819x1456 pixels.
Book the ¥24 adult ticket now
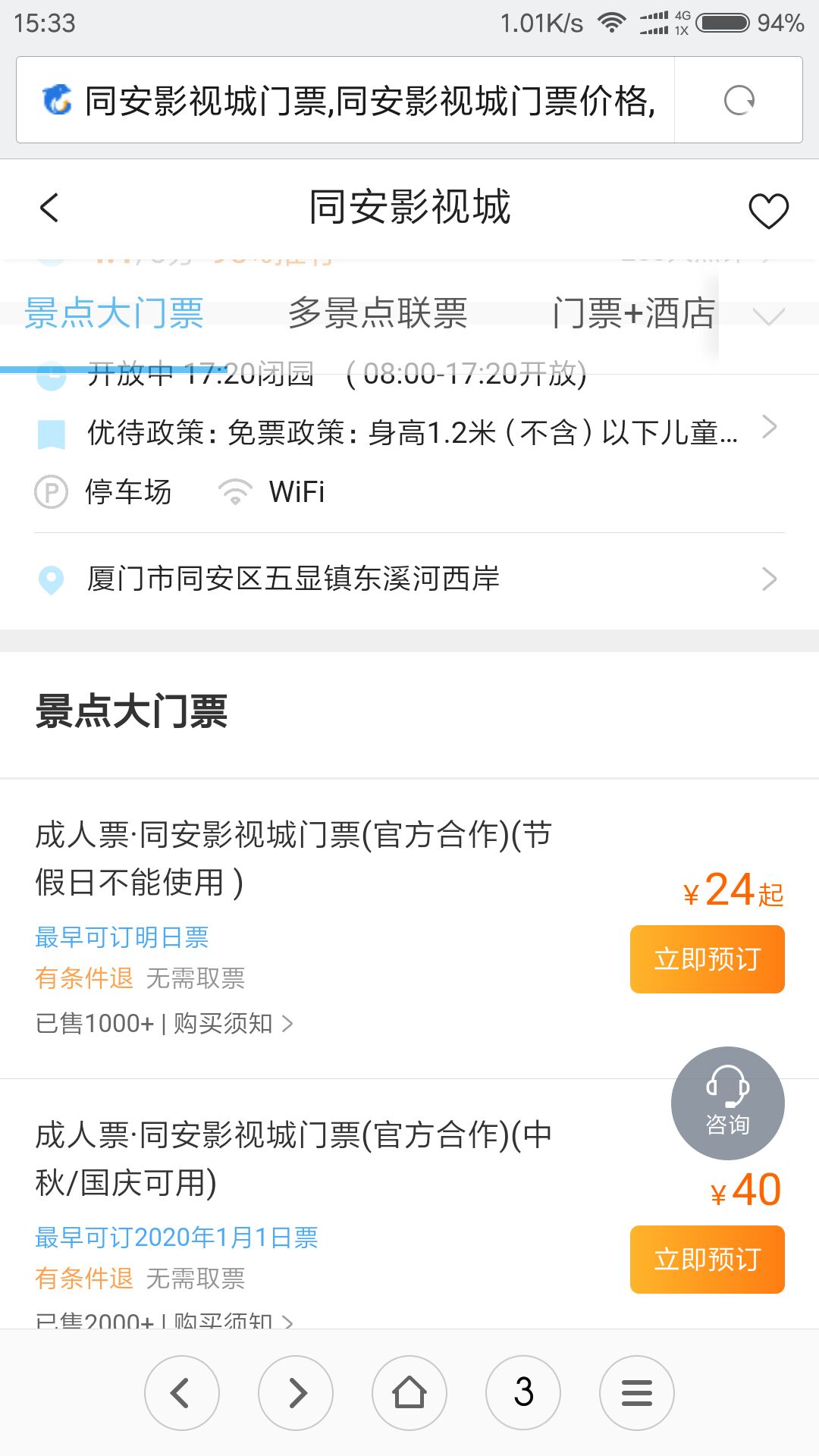pyautogui.click(x=707, y=959)
